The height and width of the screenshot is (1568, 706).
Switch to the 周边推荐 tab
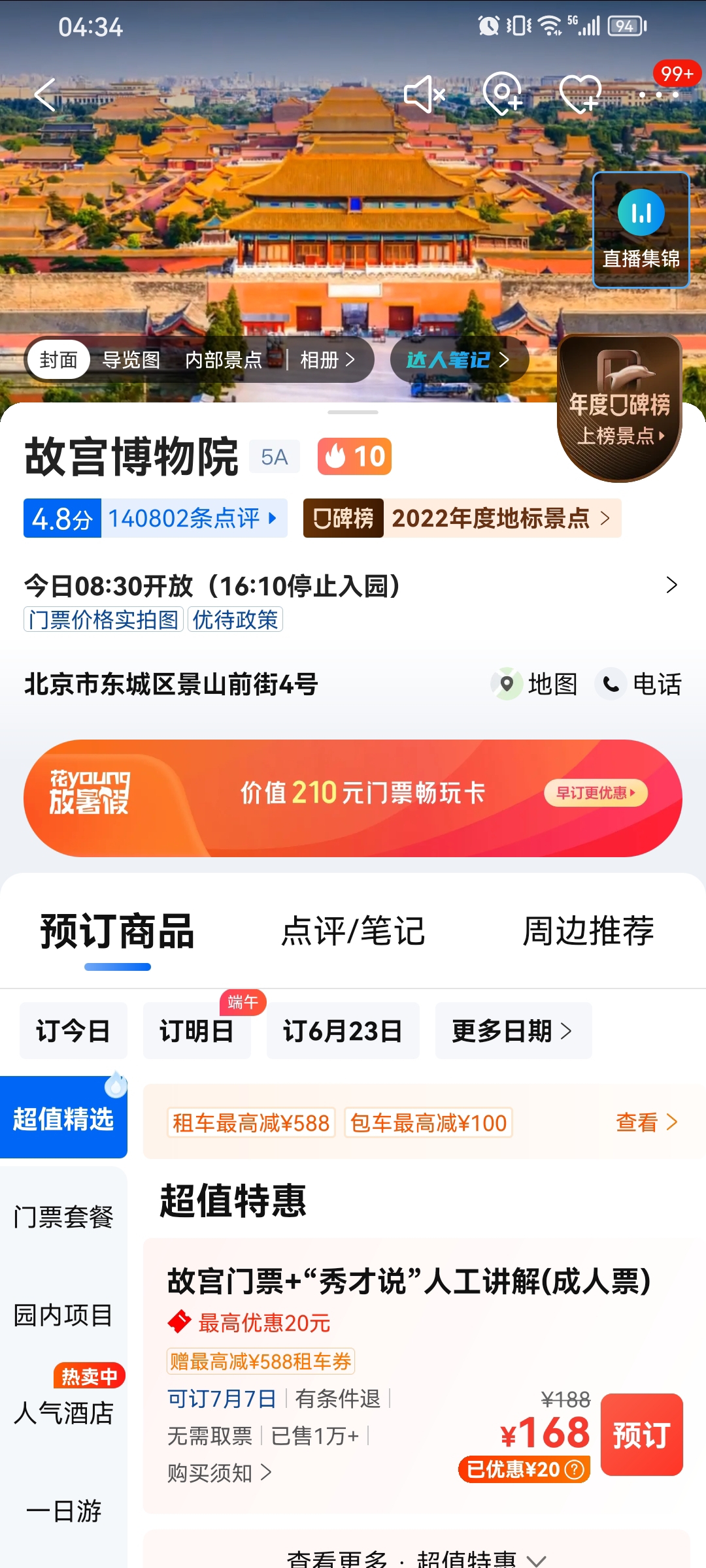point(588,931)
